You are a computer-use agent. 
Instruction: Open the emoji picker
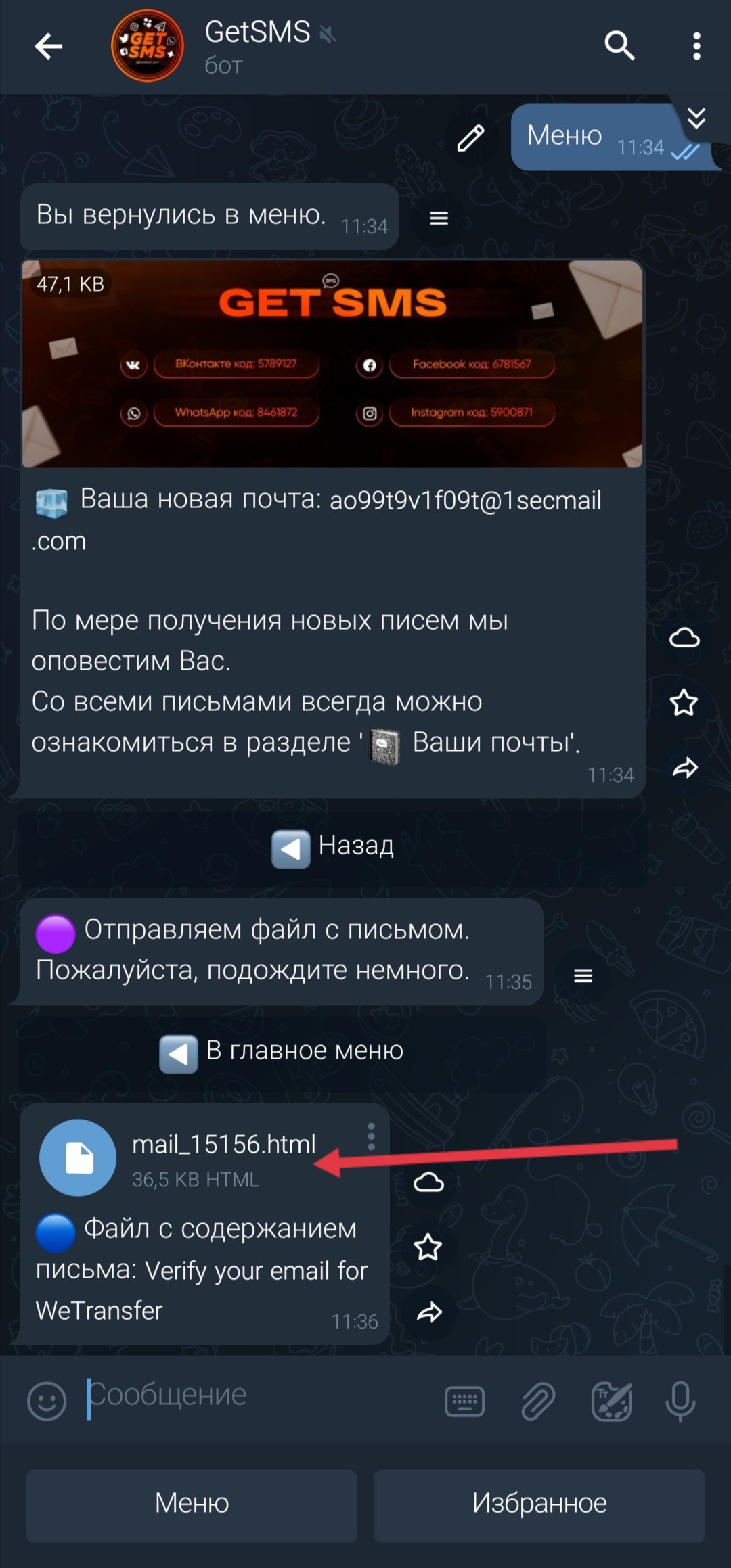47,1400
